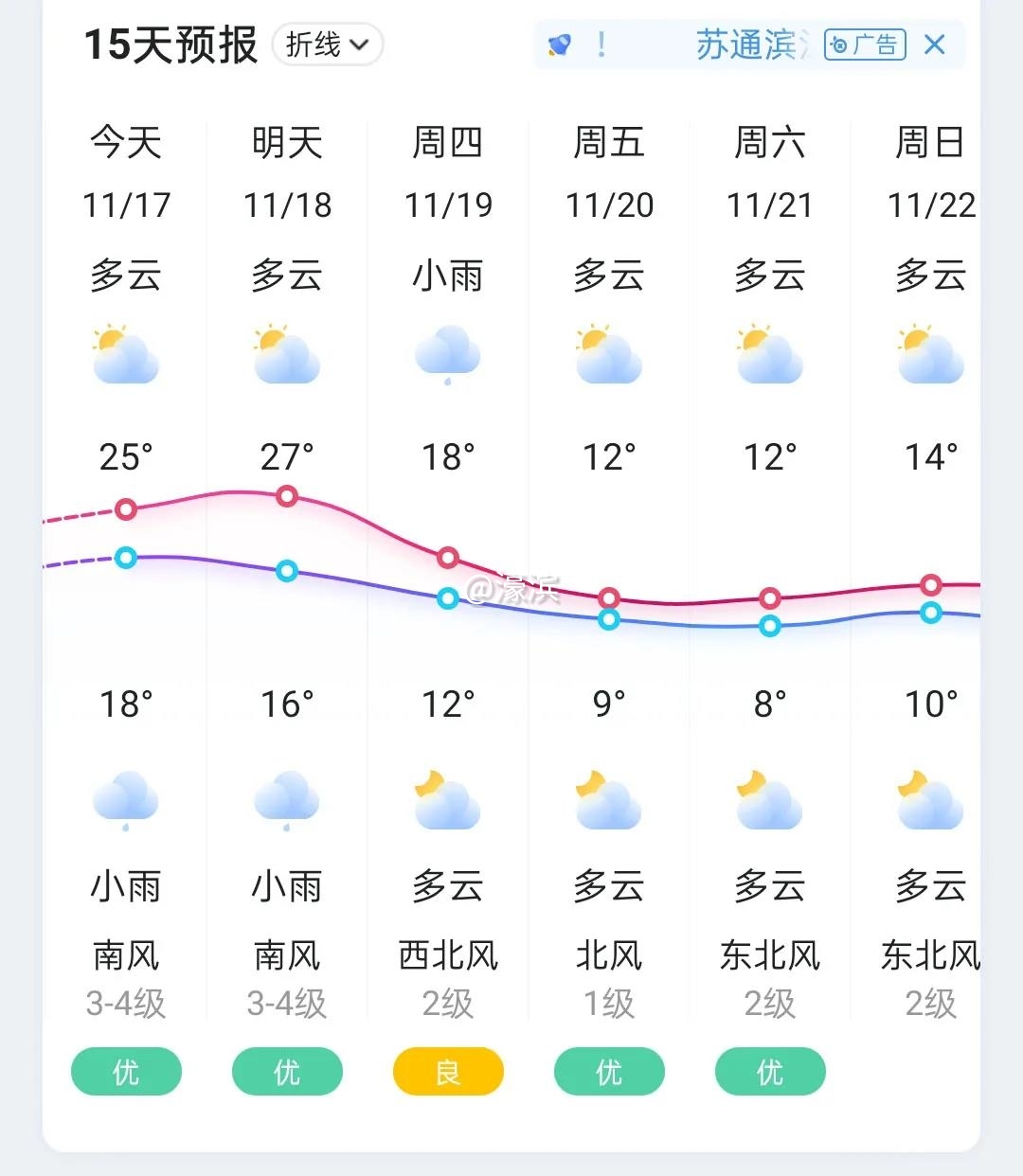Click Sunday's partly cloudy icon
The image size is (1023, 1176).
928,355
